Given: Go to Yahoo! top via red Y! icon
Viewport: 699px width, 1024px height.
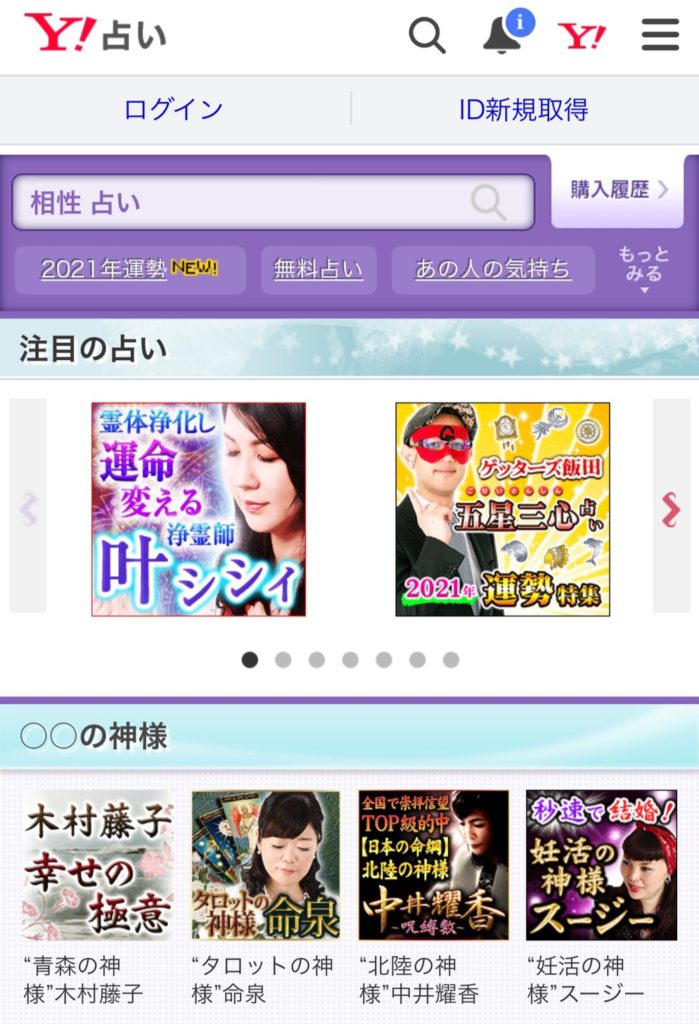Looking at the screenshot, I should tap(581, 36).
